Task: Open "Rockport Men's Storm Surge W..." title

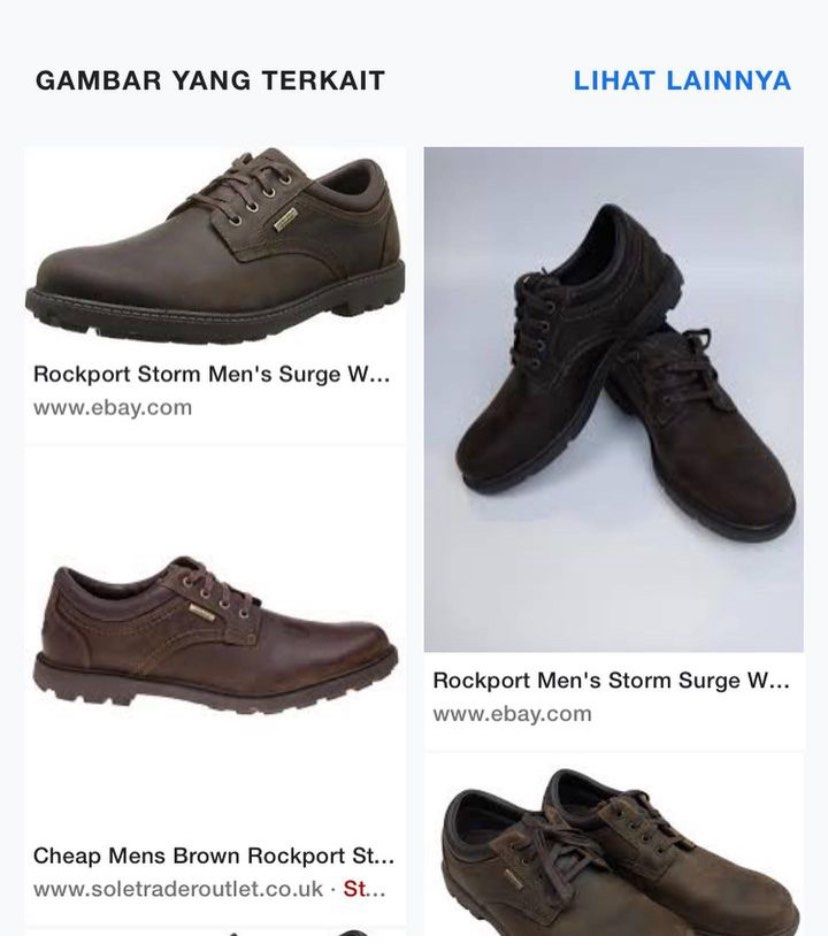Action: pyautogui.click(x=612, y=682)
